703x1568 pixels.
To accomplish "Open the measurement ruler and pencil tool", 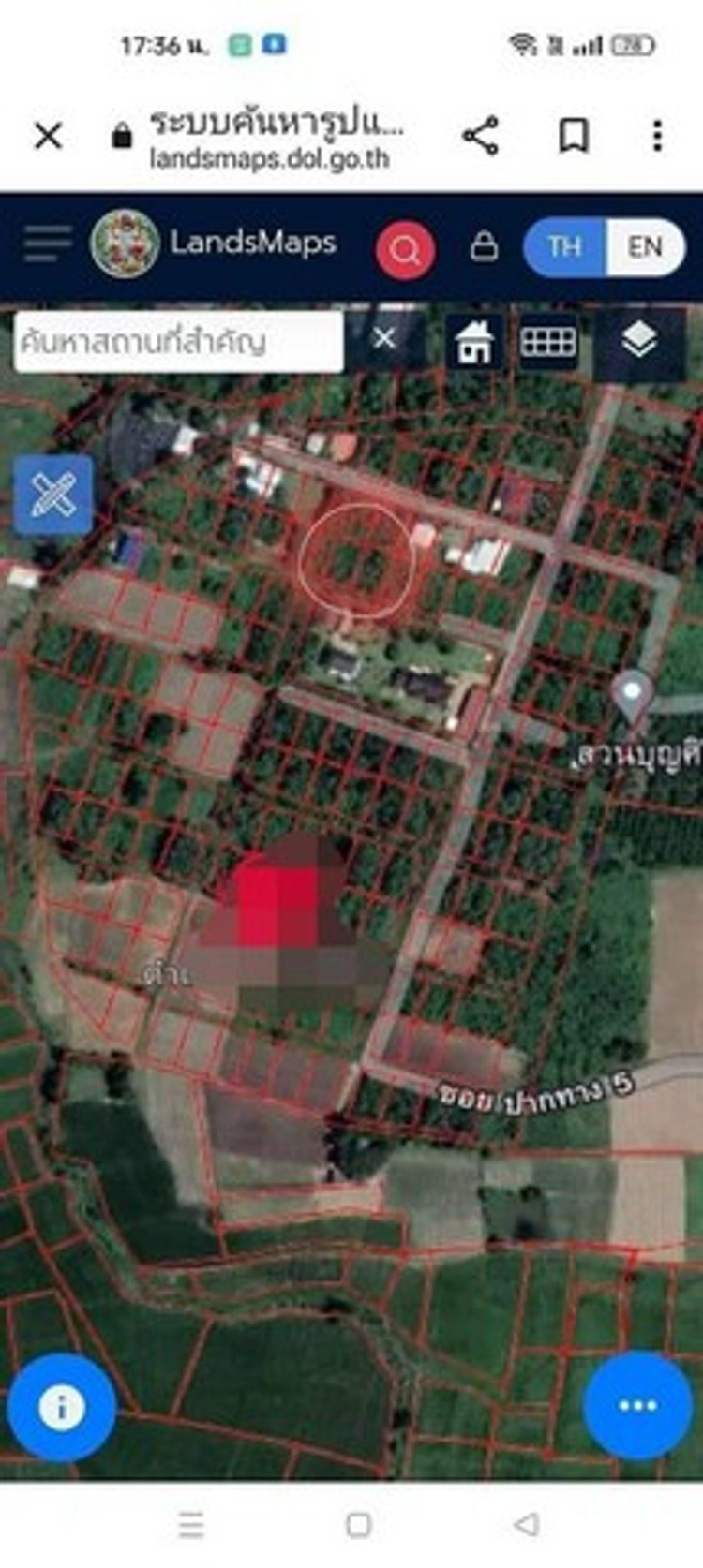I will [53, 495].
